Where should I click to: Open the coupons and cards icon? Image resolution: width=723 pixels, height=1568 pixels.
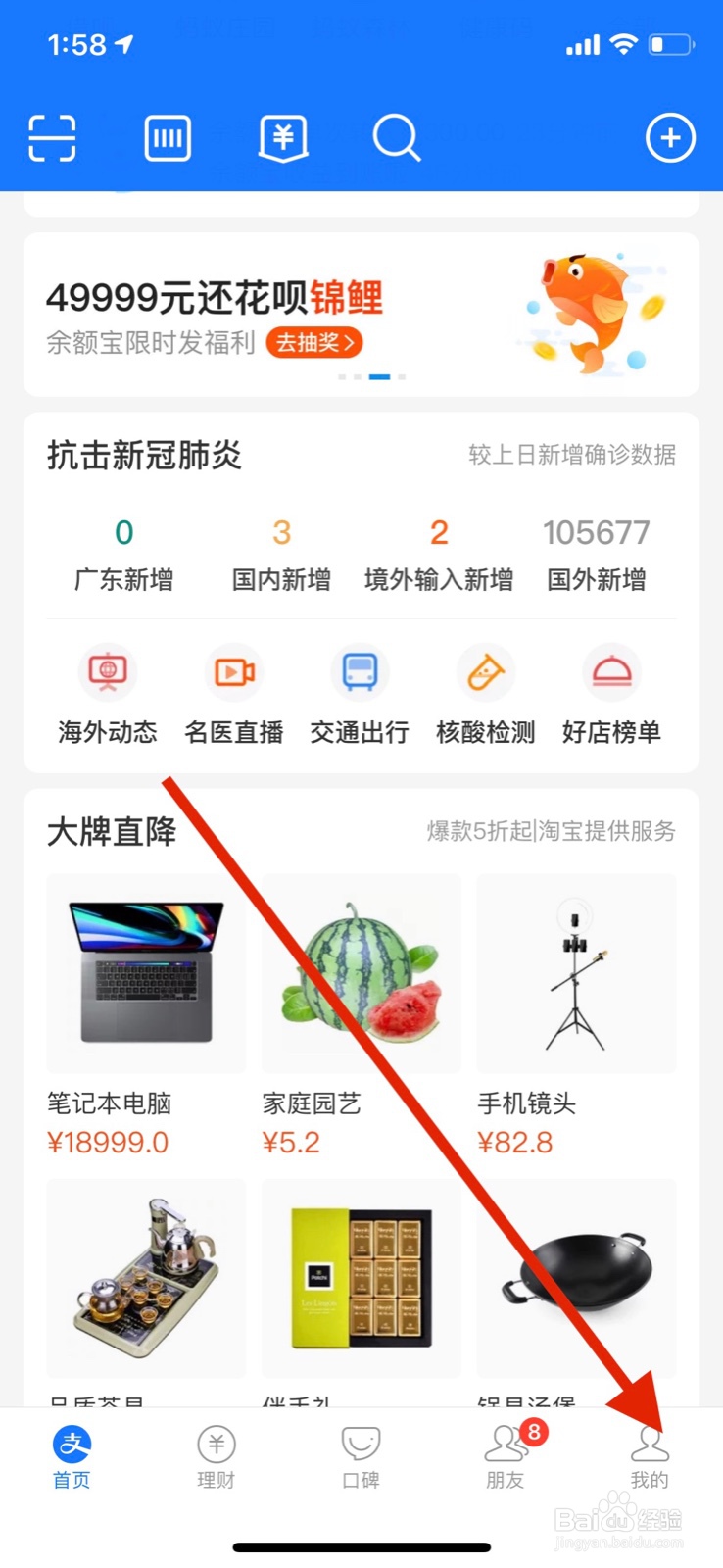282,138
